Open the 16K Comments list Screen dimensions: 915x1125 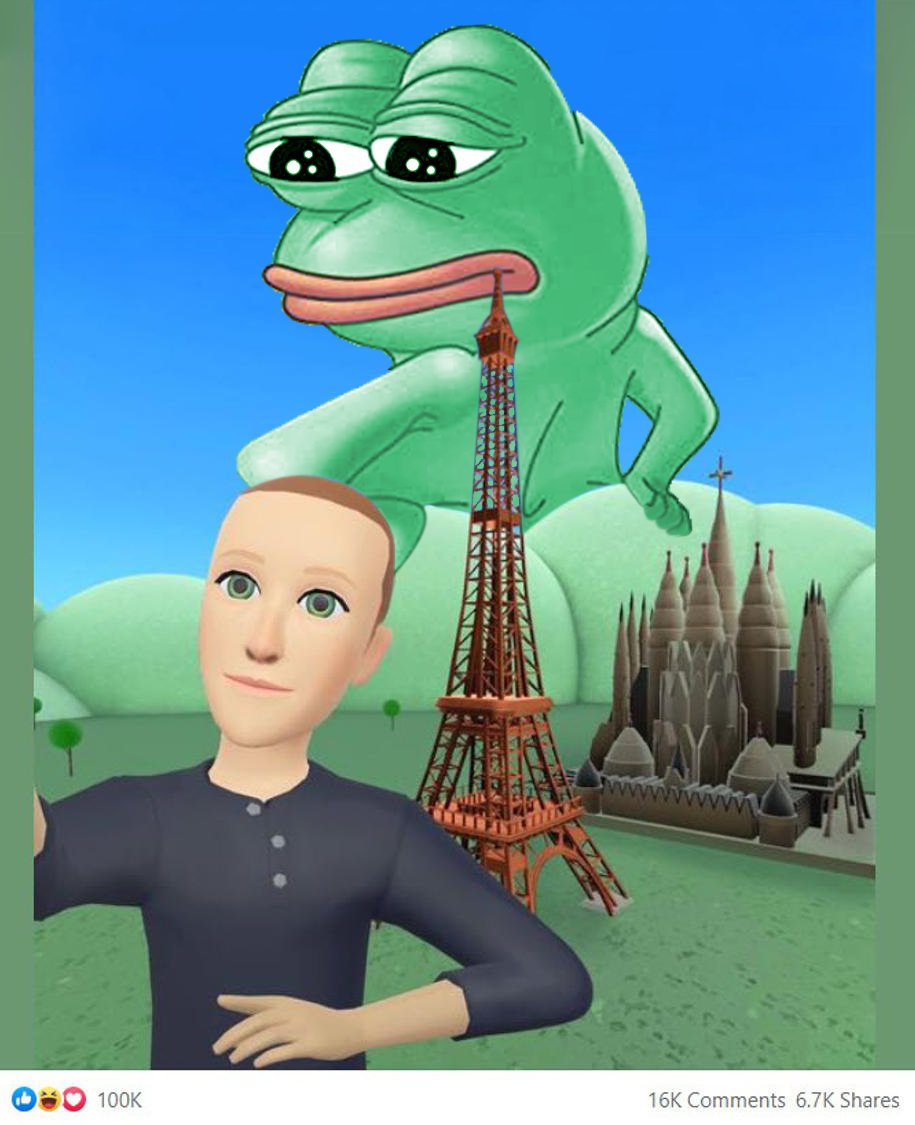[x=716, y=1100]
